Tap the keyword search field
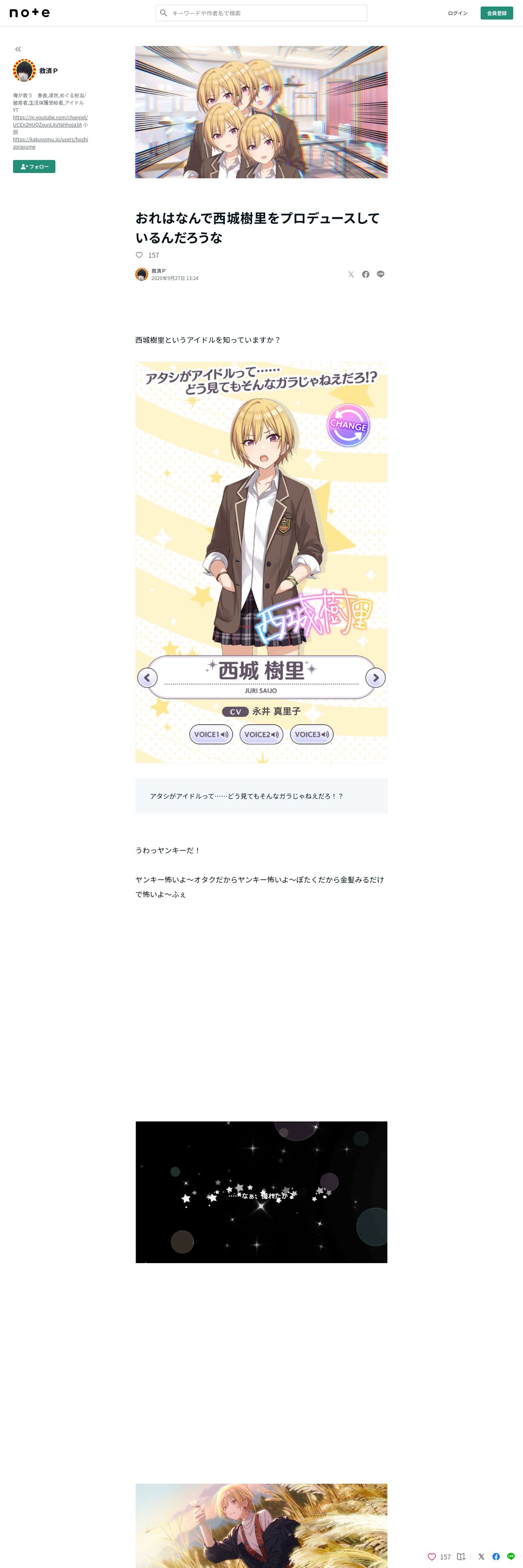 click(262, 13)
